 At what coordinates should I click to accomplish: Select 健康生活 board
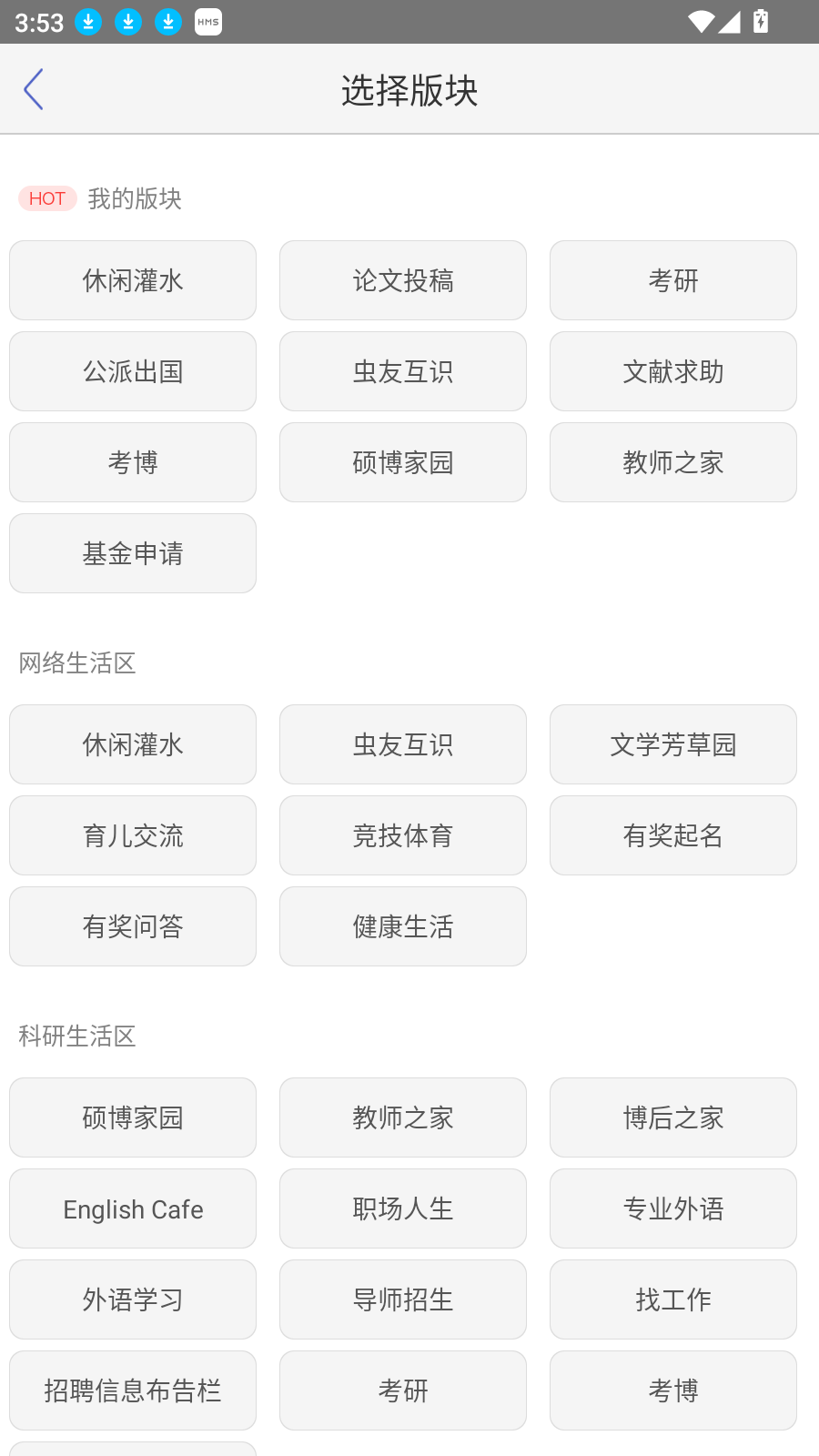pyautogui.click(x=403, y=926)
